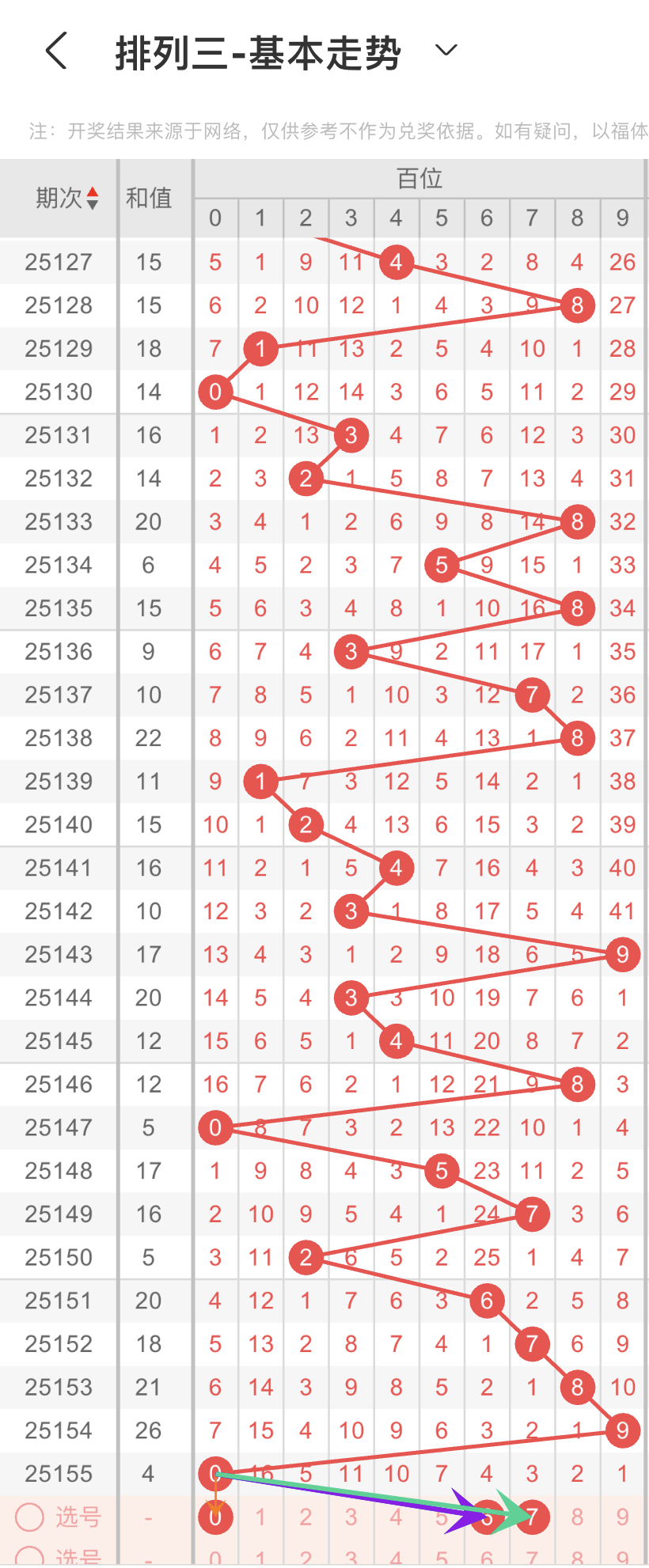Pick number 3 in the first 选号 row

click(351, 1517)
